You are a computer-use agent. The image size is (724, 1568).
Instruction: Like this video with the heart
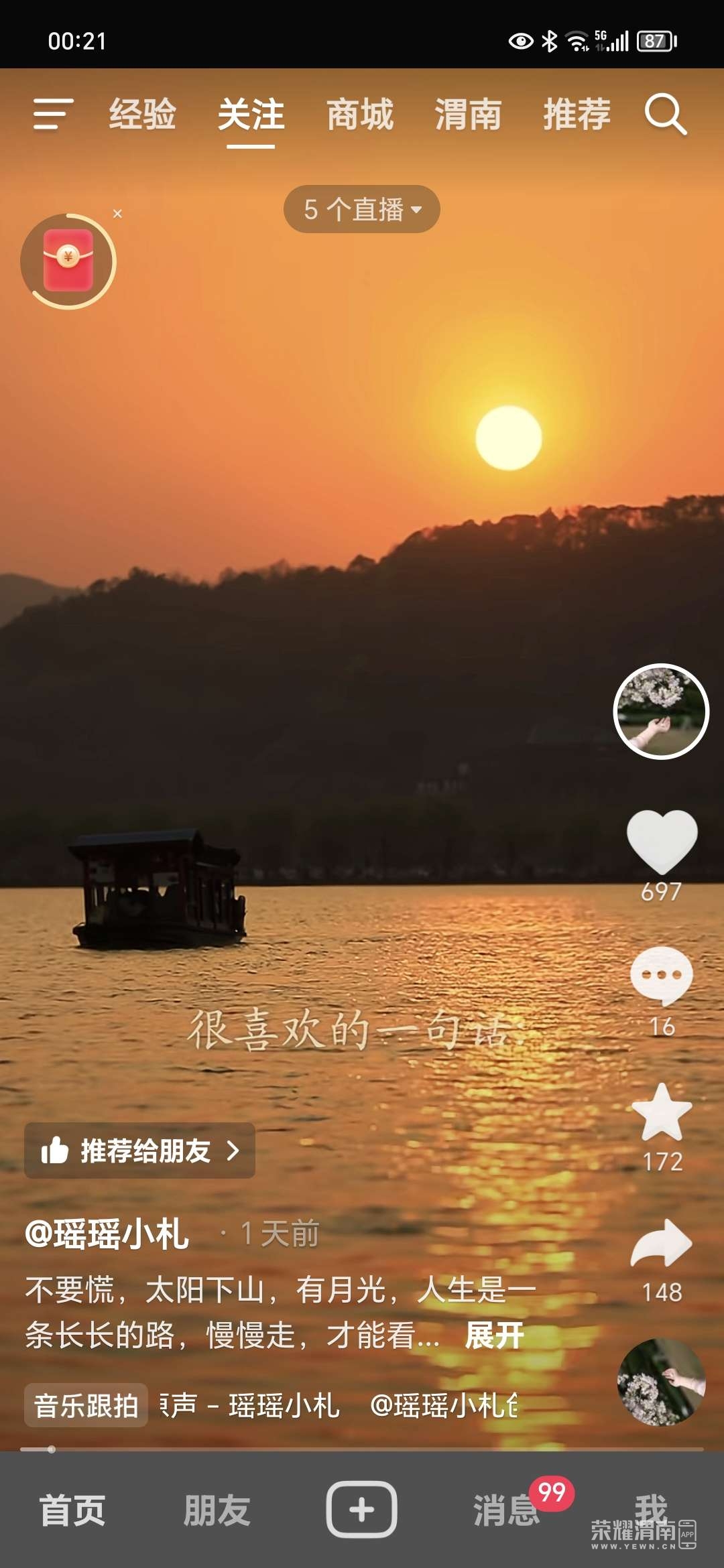[x=662, y=842]
